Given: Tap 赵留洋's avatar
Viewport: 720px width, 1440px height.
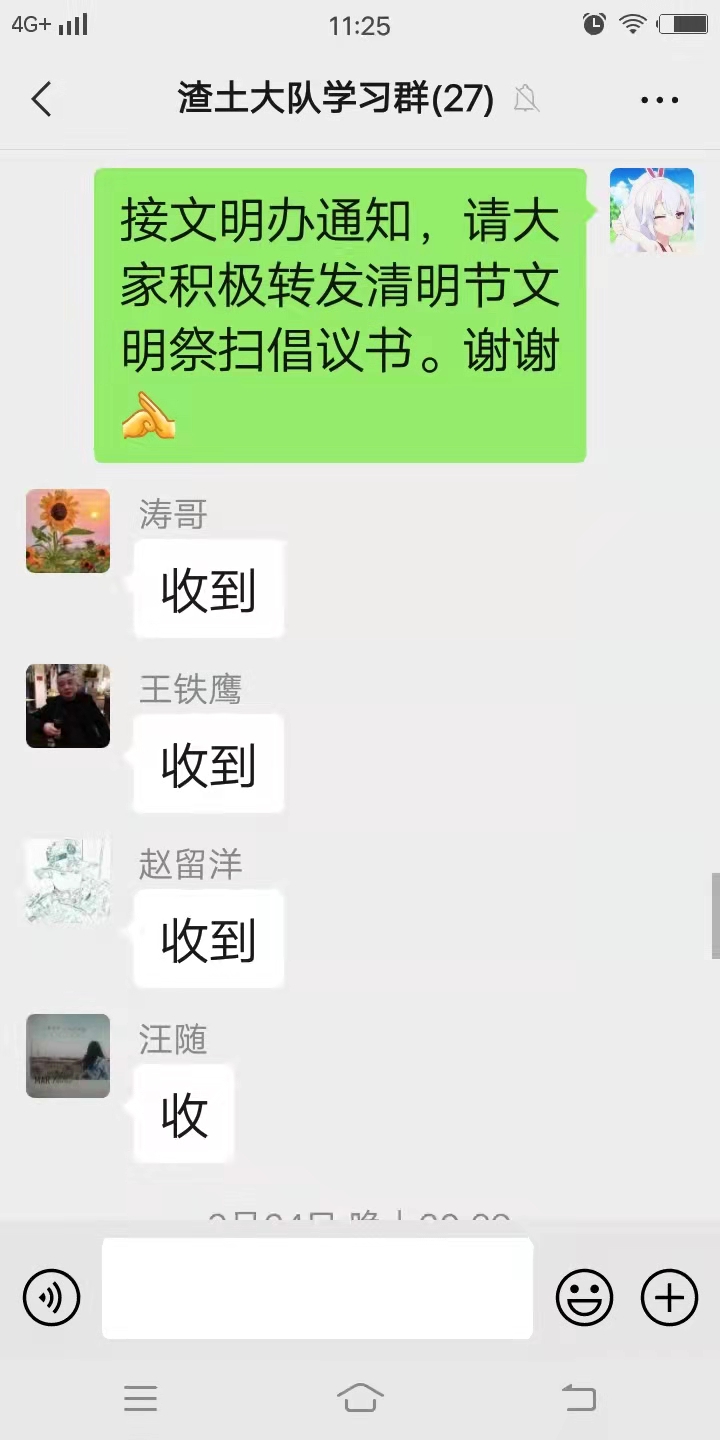Looking at the screenshot, I should point(68,881).
